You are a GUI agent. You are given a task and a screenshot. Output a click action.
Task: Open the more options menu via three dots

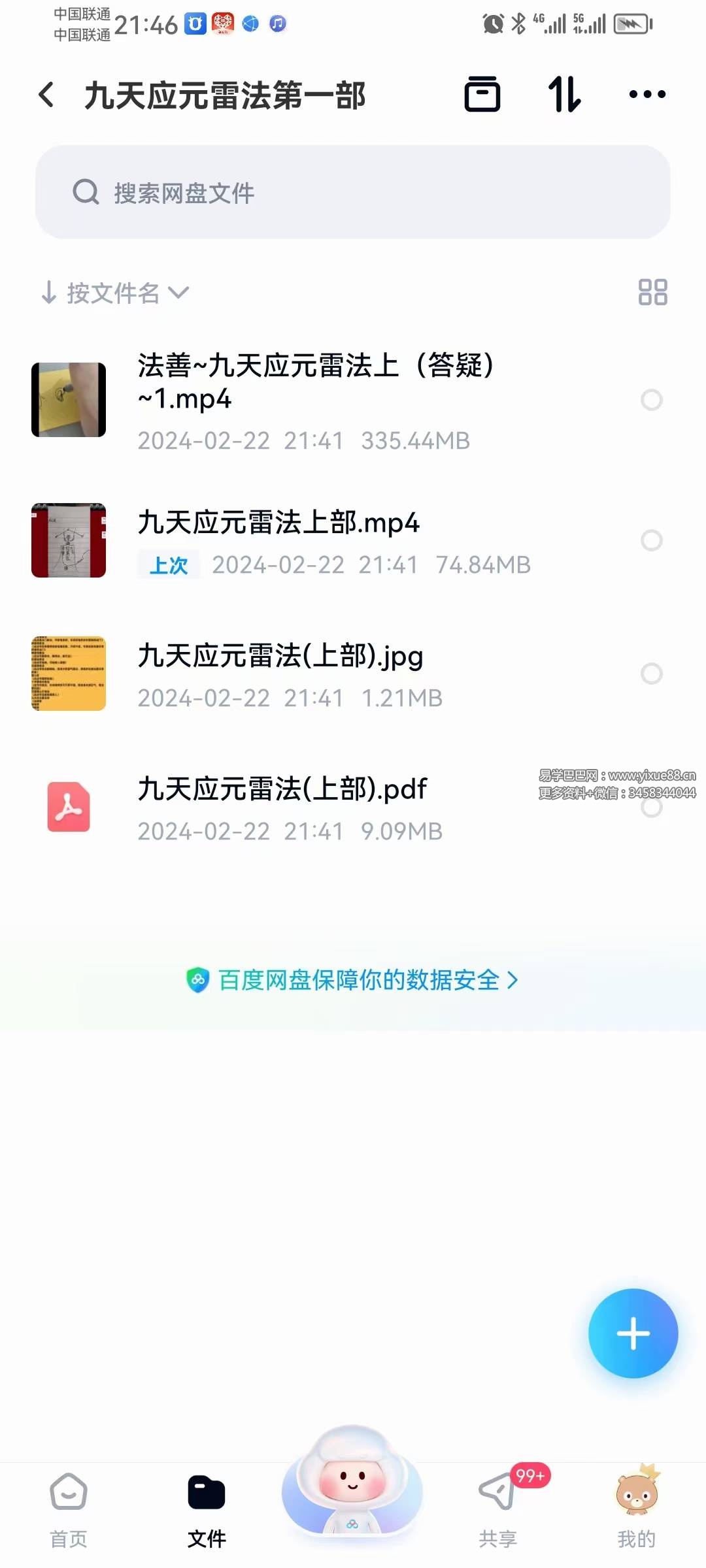(648, 95)
